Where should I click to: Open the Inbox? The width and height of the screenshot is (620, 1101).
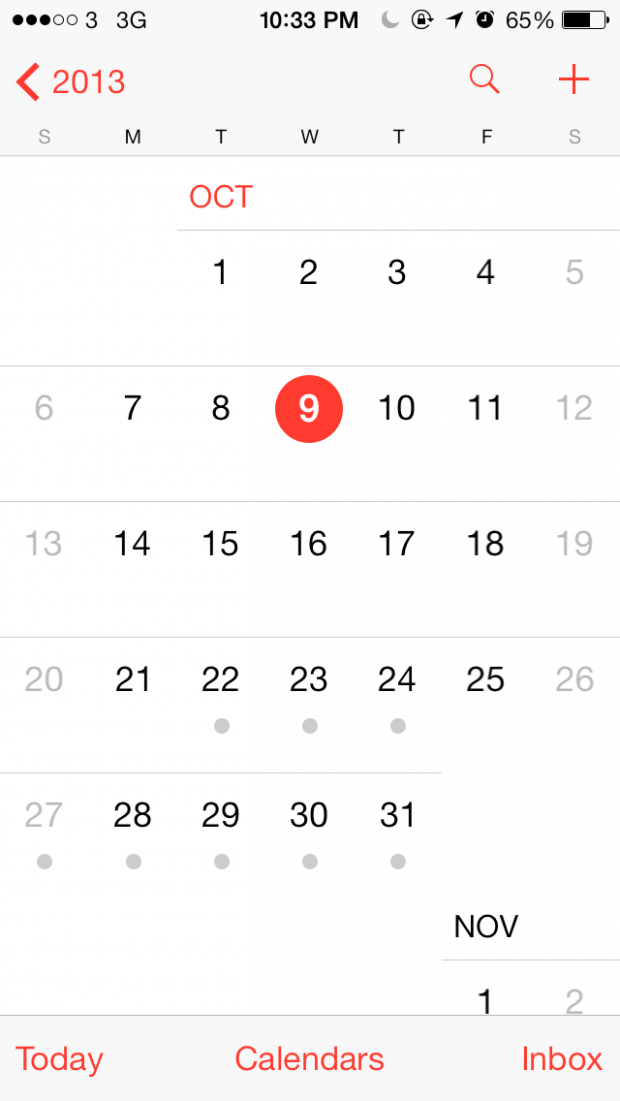coord(562,1058)
